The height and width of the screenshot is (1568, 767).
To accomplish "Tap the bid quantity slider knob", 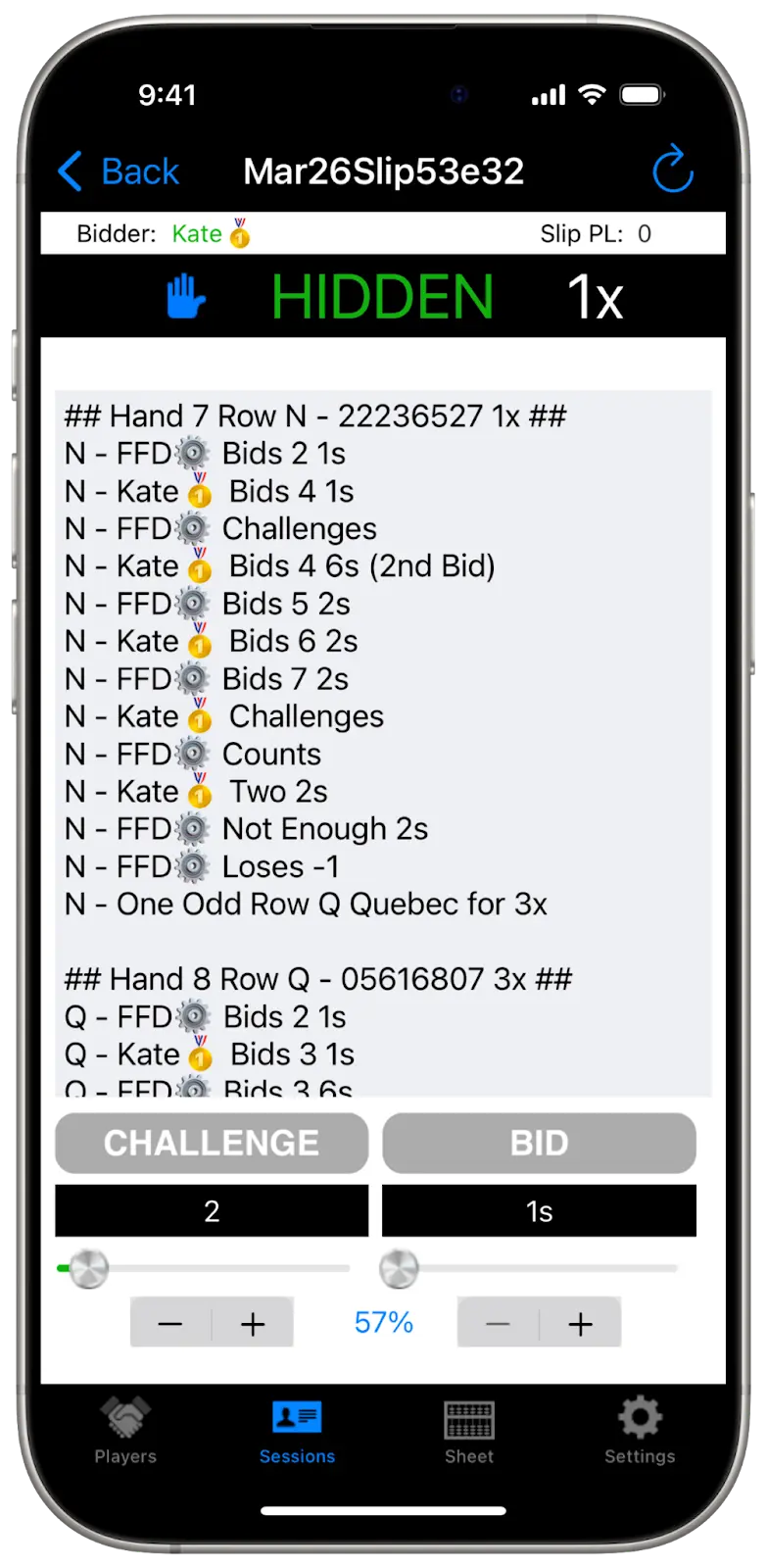I will click(x=88, y=1269).
